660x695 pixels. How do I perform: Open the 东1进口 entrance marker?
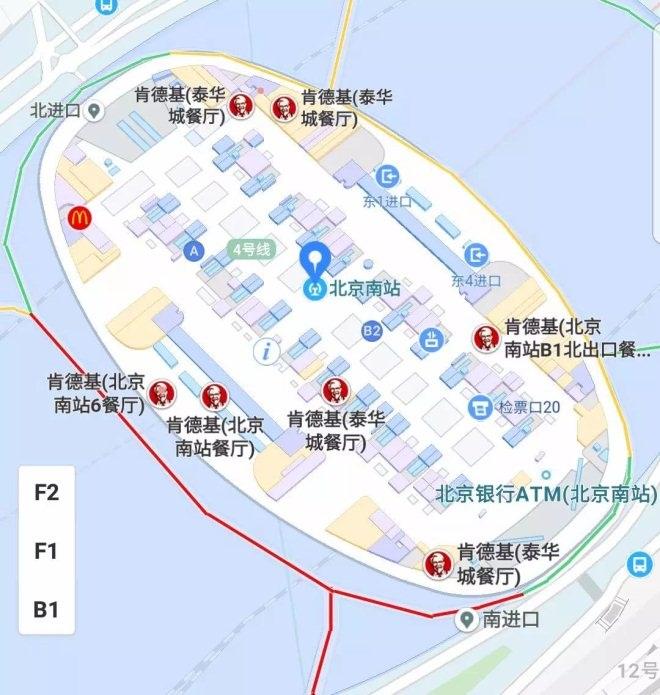(389, 177)
